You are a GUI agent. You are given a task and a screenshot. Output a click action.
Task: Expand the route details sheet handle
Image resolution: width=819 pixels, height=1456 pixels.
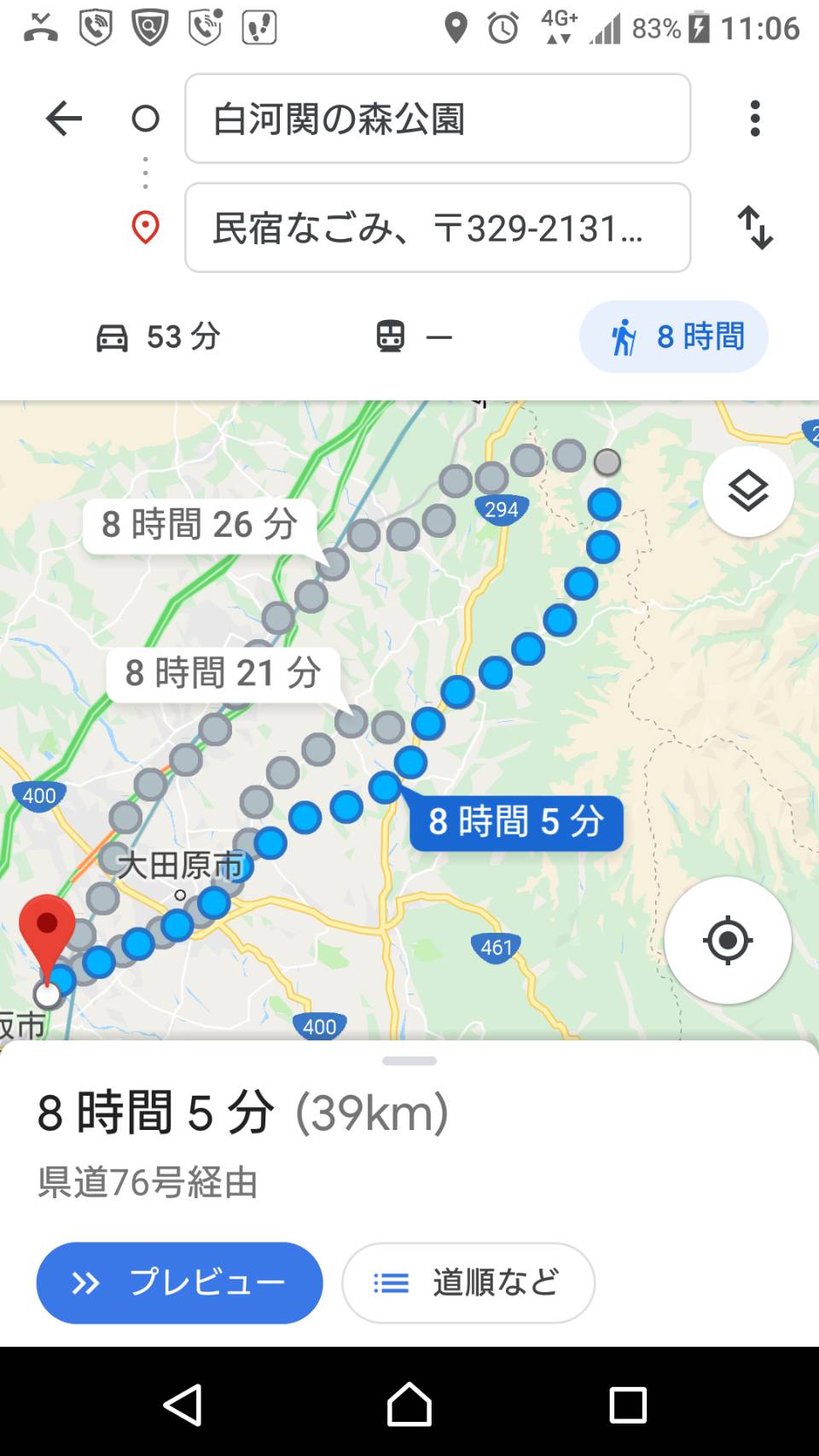tap(409, 1061)
